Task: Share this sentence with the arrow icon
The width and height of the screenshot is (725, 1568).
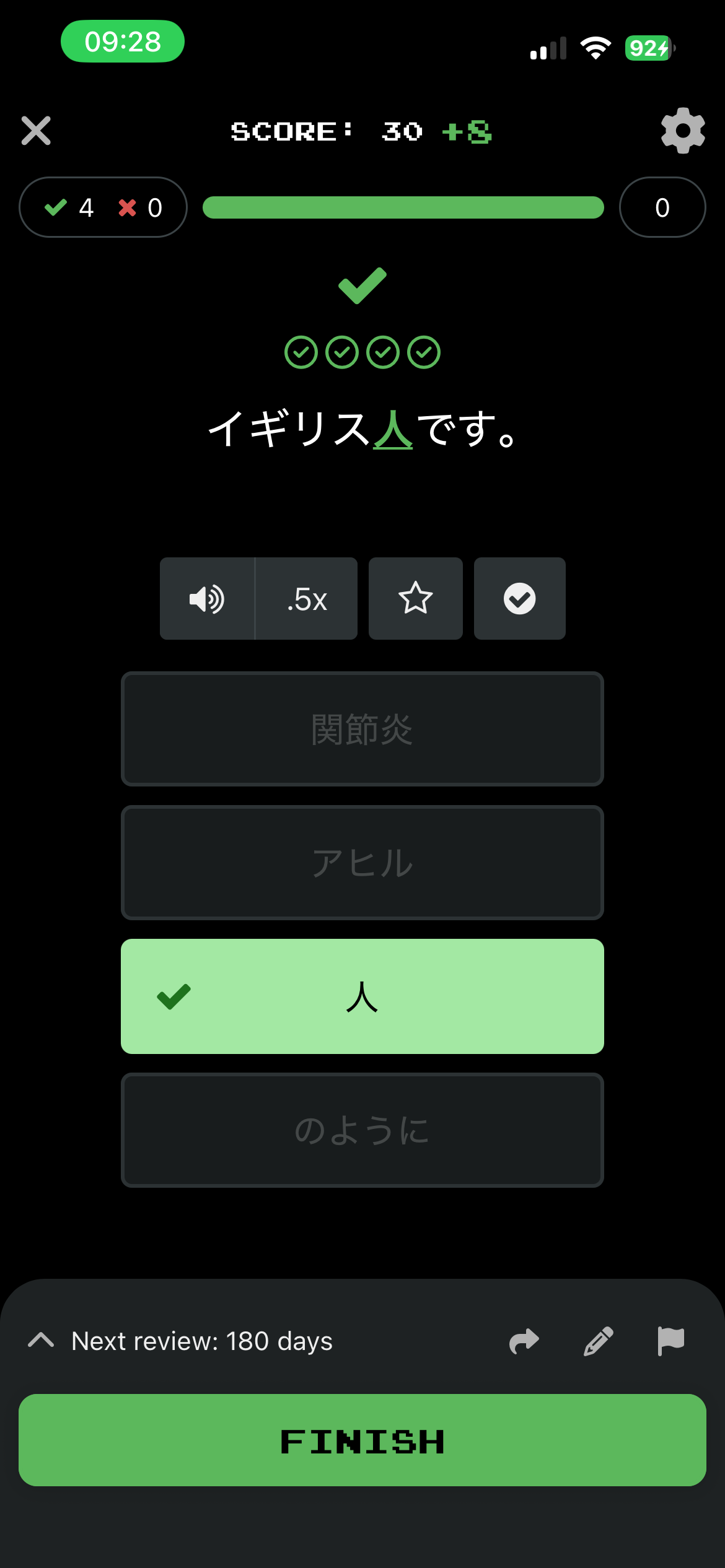Action: coord(524,1341)
